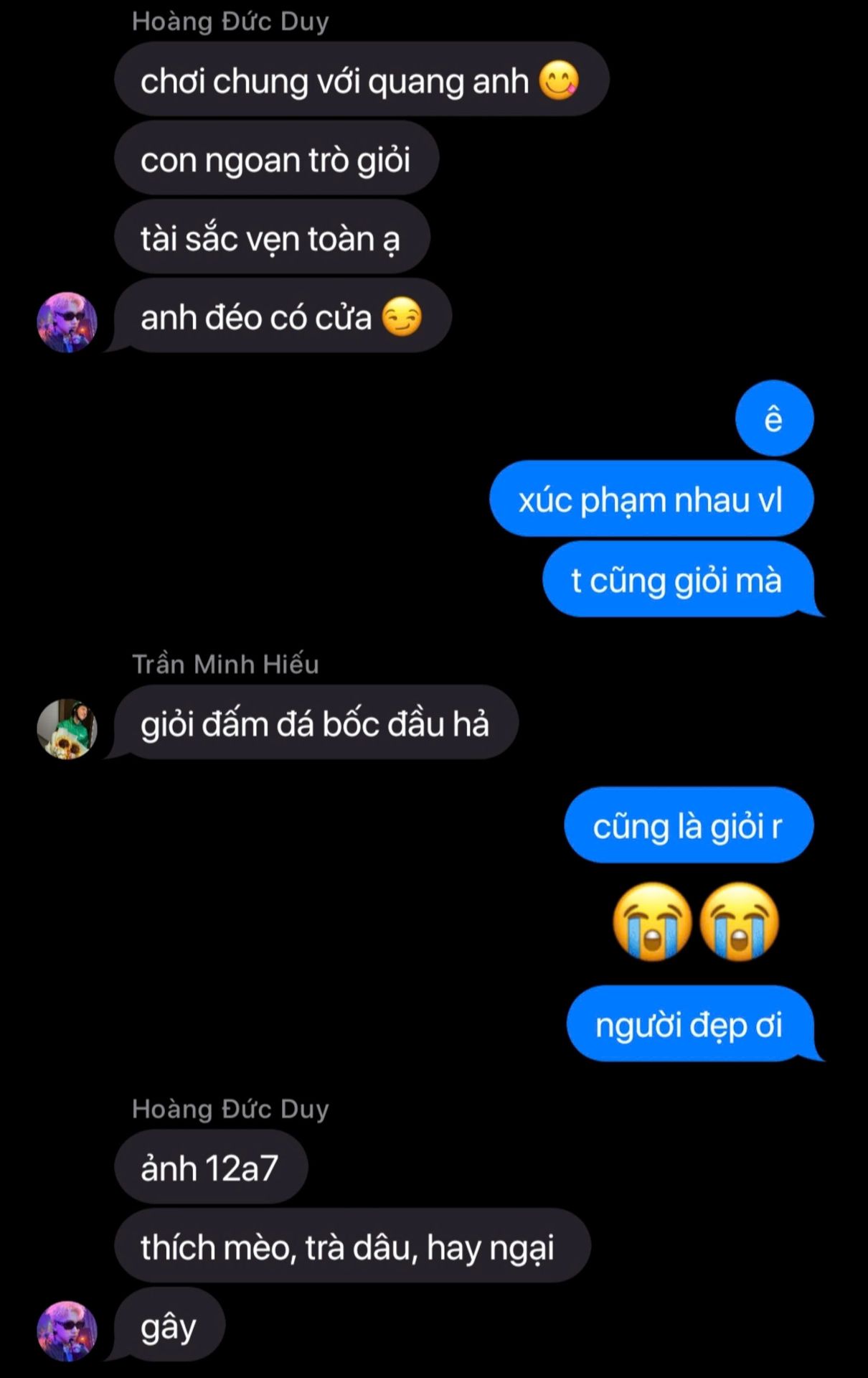Open Hoàng Đức Duy's avatar beside "gây"
This screenshot has height=1378, width=868.
point(67,1331)
